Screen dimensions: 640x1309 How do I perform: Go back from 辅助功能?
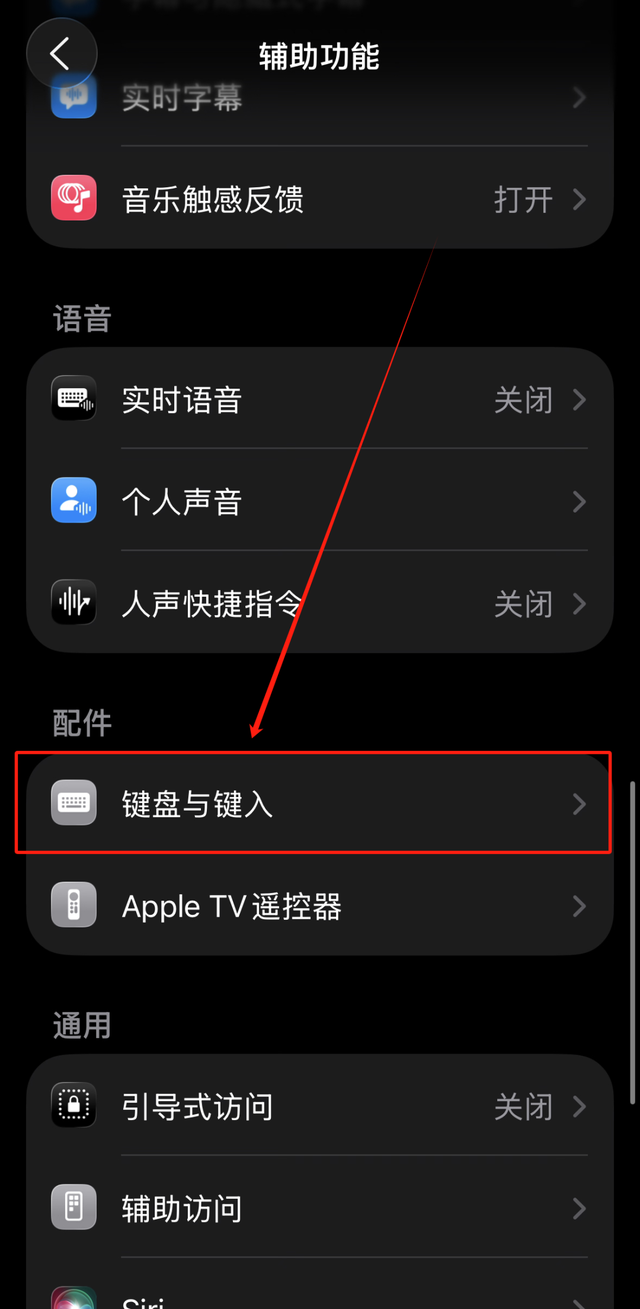tap(61, 54)
